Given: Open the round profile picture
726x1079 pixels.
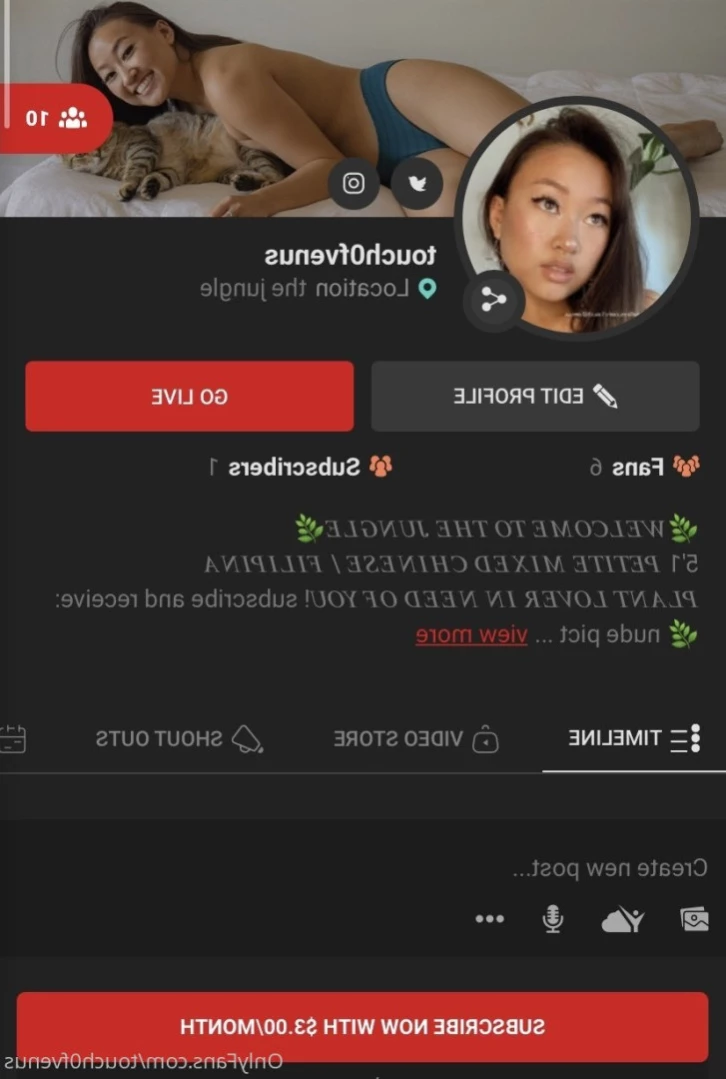Looking at the screenshot, I should (575, 220).
